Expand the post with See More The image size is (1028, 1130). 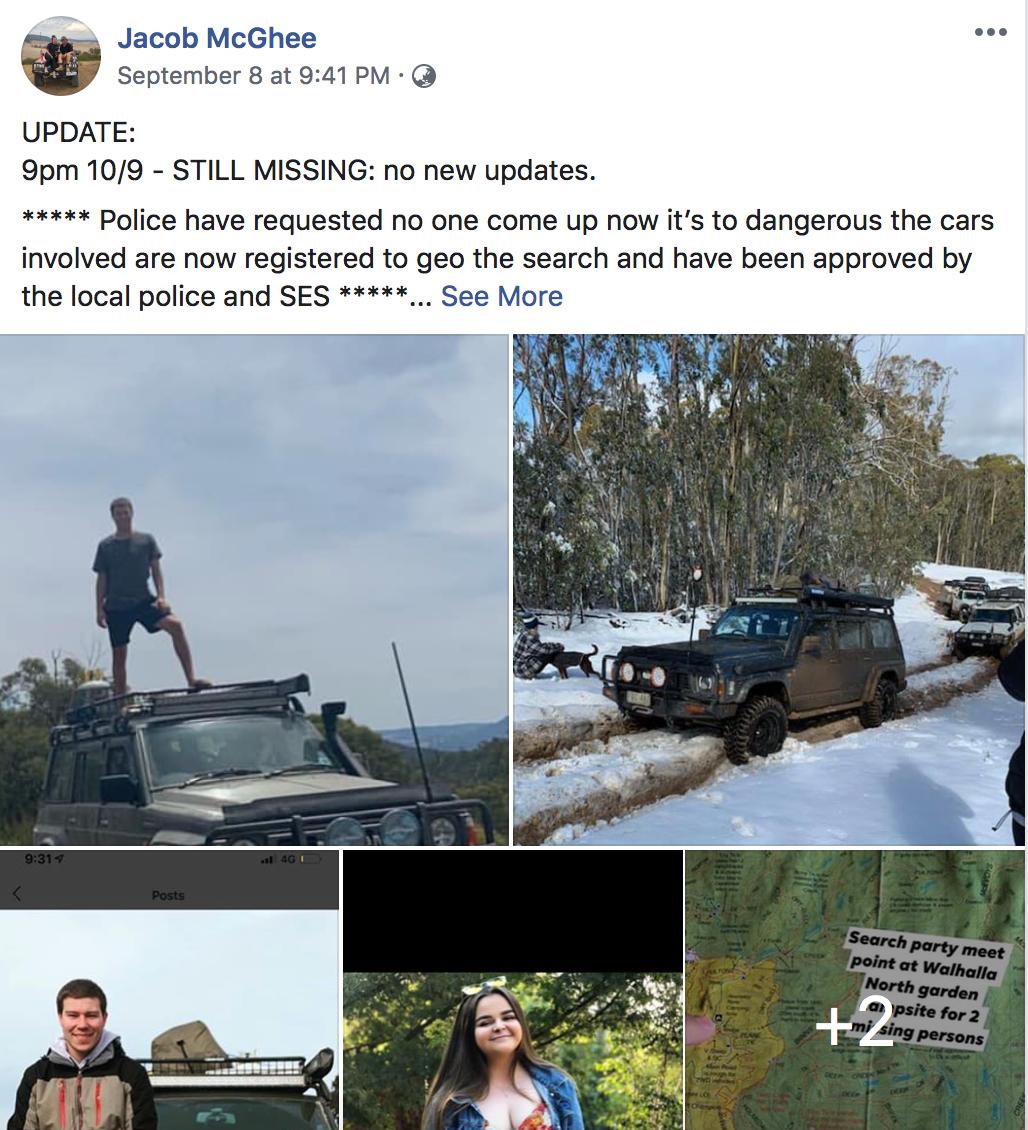pos(501,296)
